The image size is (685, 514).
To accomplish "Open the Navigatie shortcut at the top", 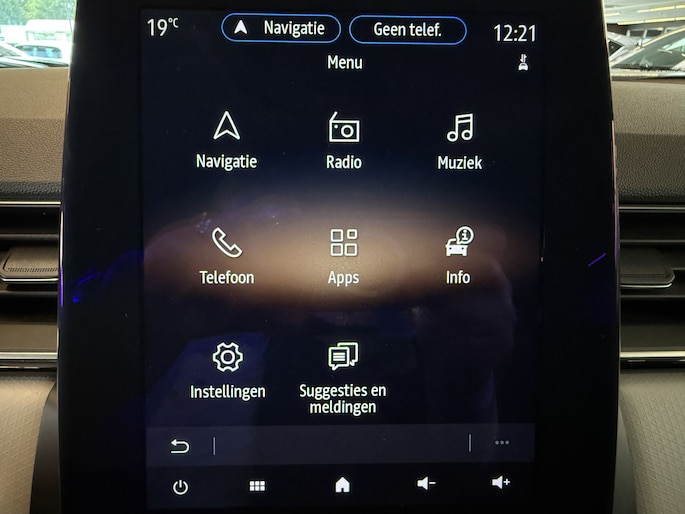I will click(x=281, y=29).
